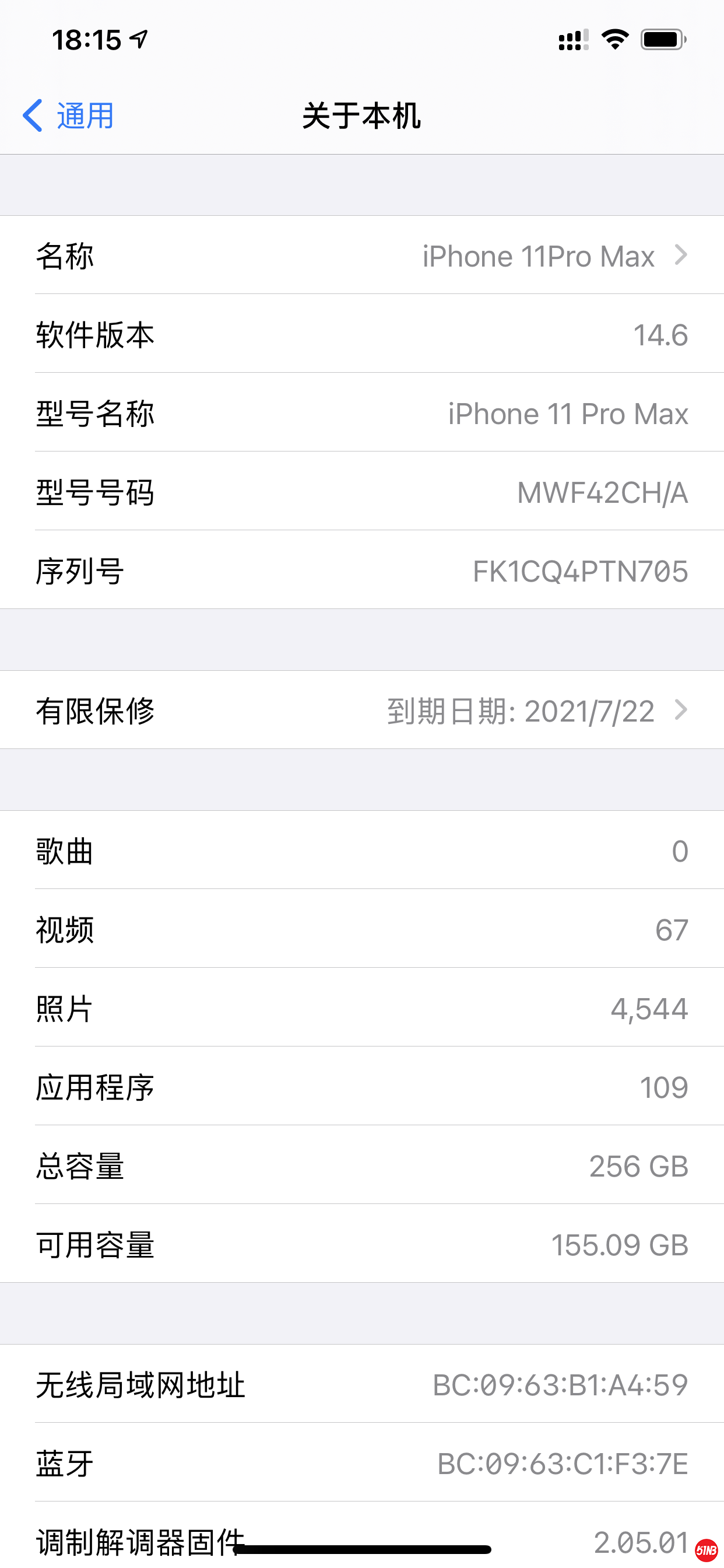This screenshot has width=724, height=1568.
Task: Expand the iPhone 11Pro Max name entry
Action: (x=539, y=256)
